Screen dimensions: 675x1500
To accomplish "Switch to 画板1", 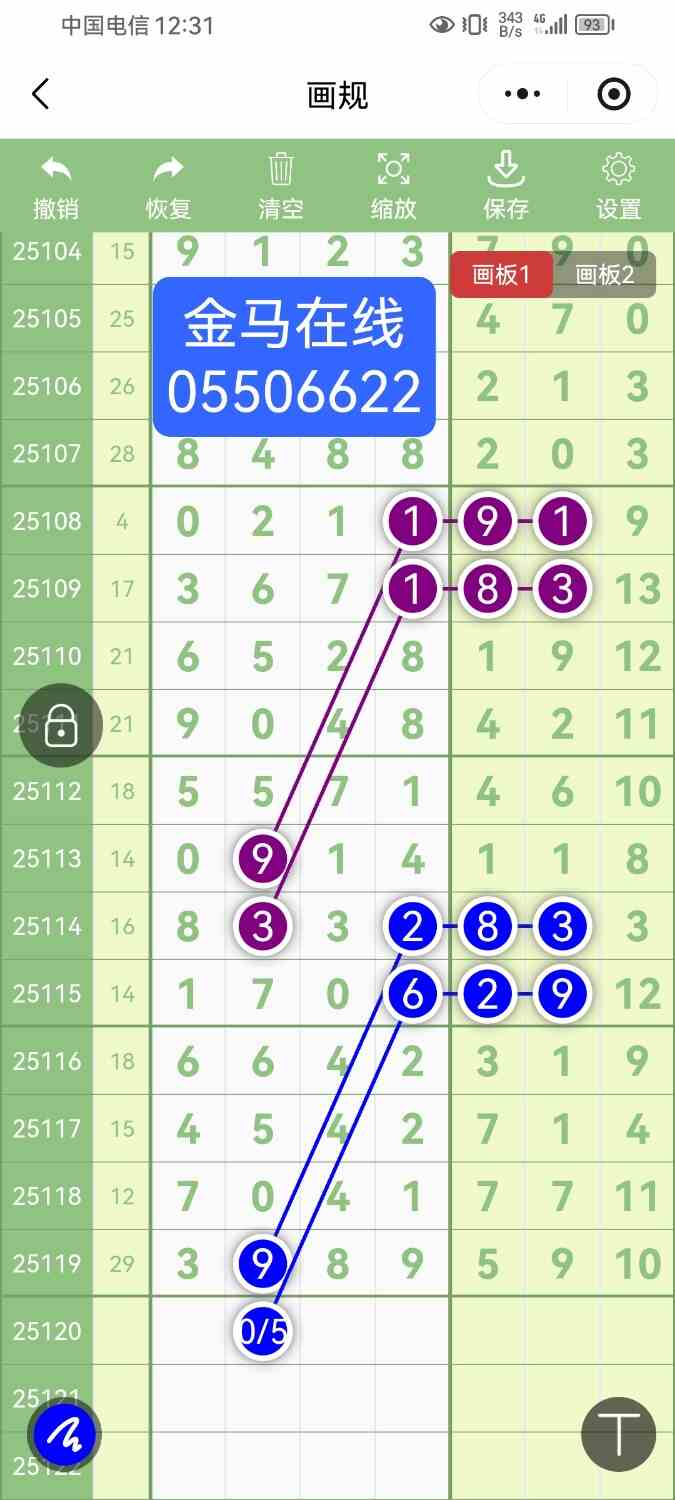I will click(x=500, y=275).
